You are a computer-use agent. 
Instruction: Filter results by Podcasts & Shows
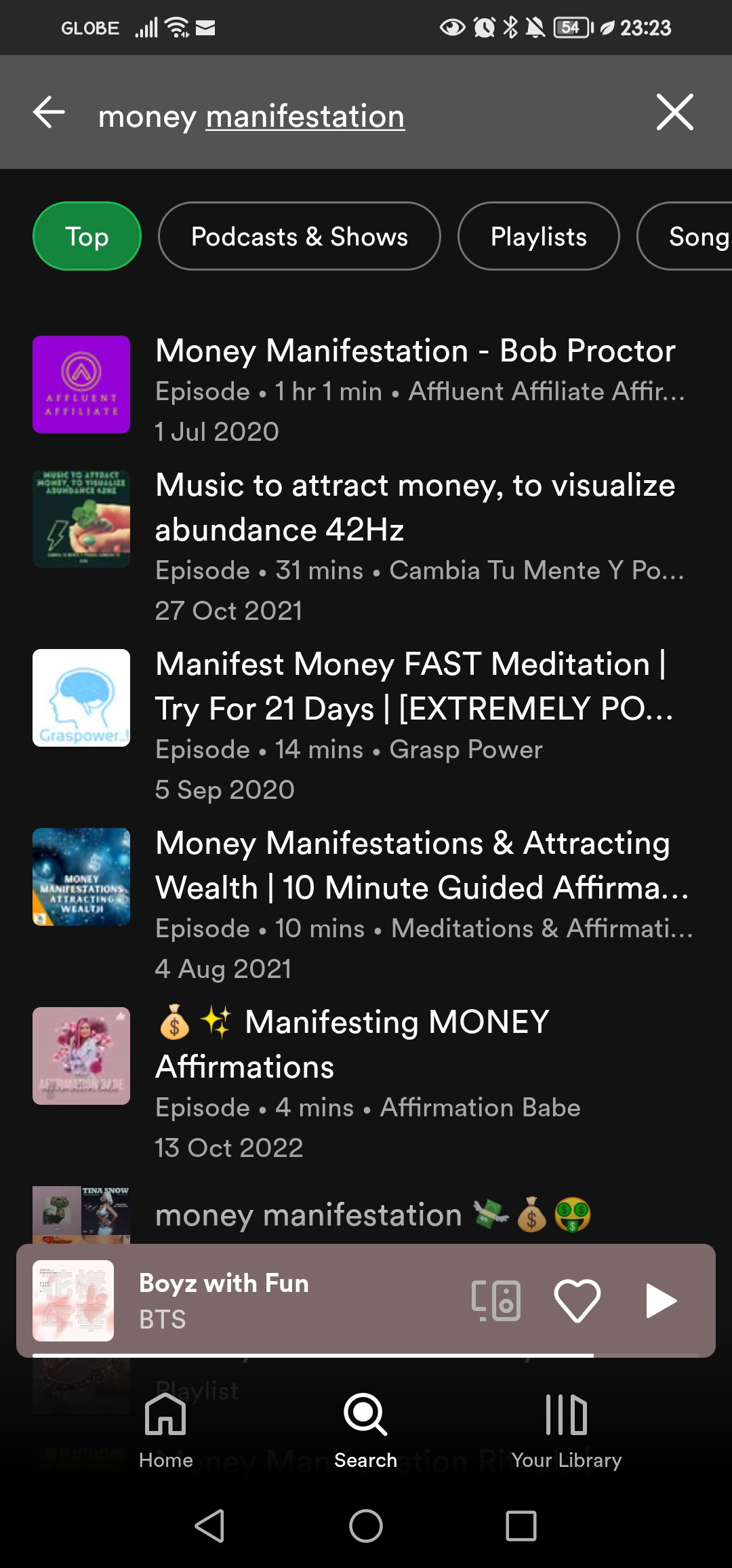pos(300,236)
